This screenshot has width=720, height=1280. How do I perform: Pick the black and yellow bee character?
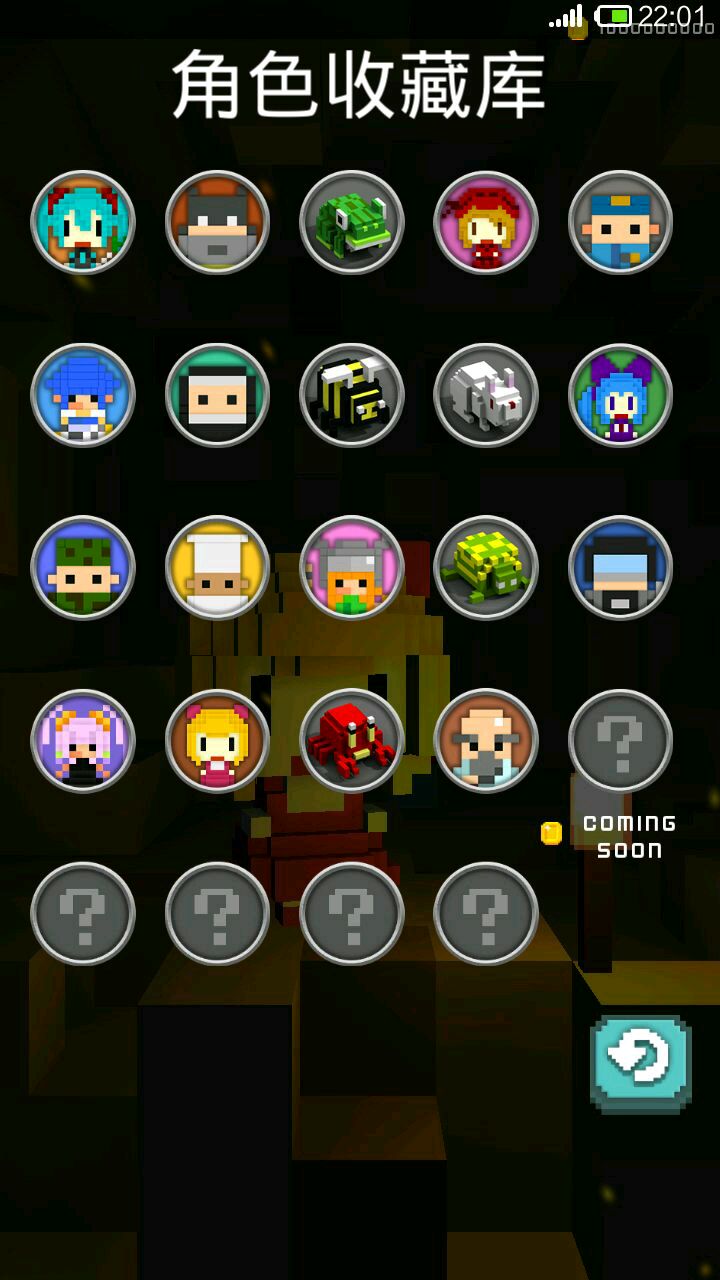352,395
